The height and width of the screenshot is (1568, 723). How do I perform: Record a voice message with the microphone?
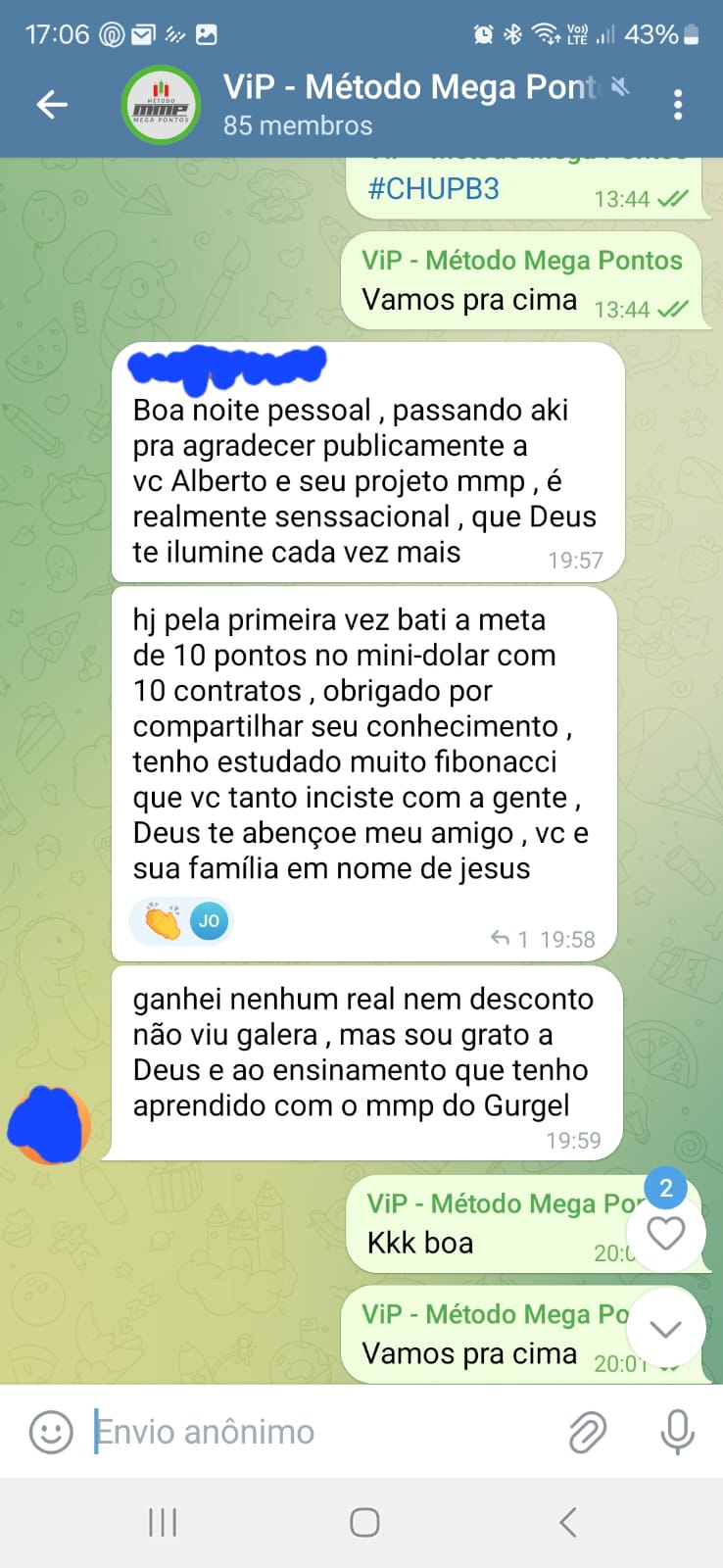(x=677, y=1432)
